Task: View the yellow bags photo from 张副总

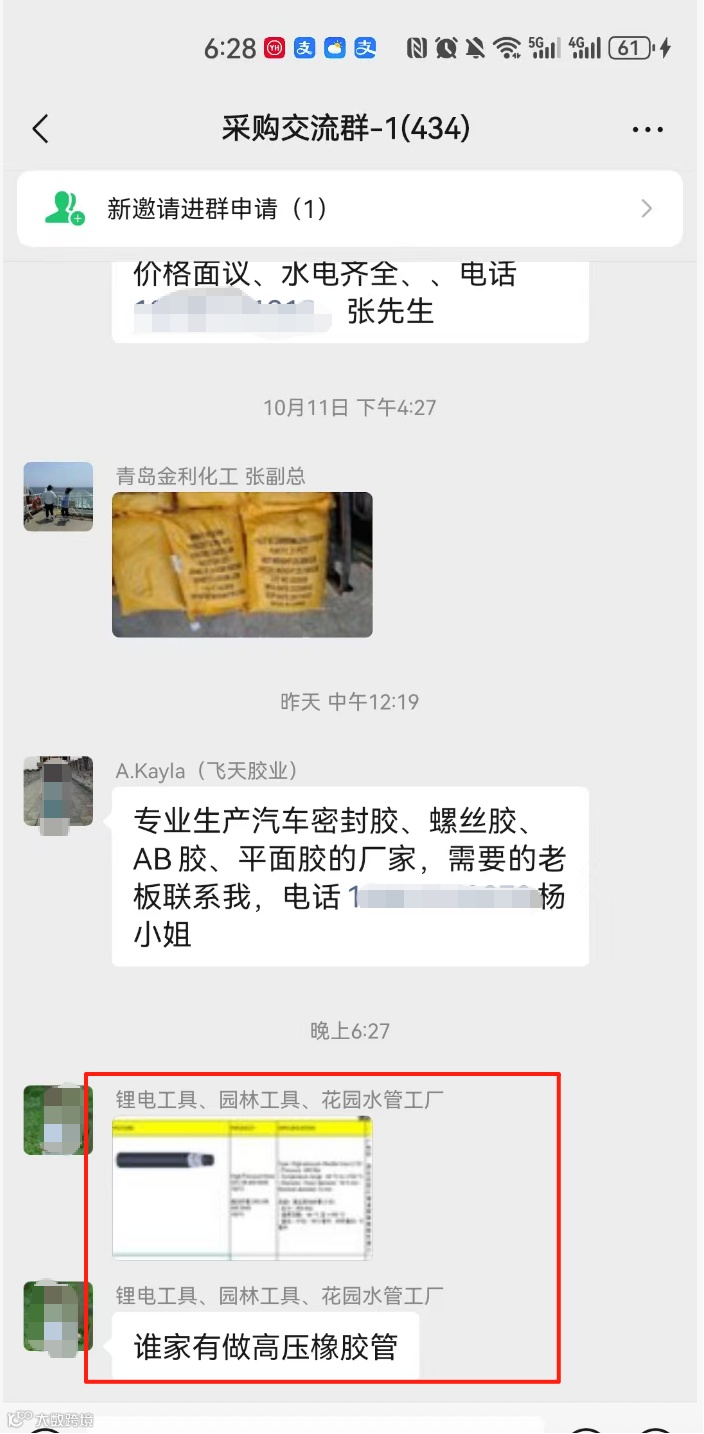Action: [x=242, y=564]
